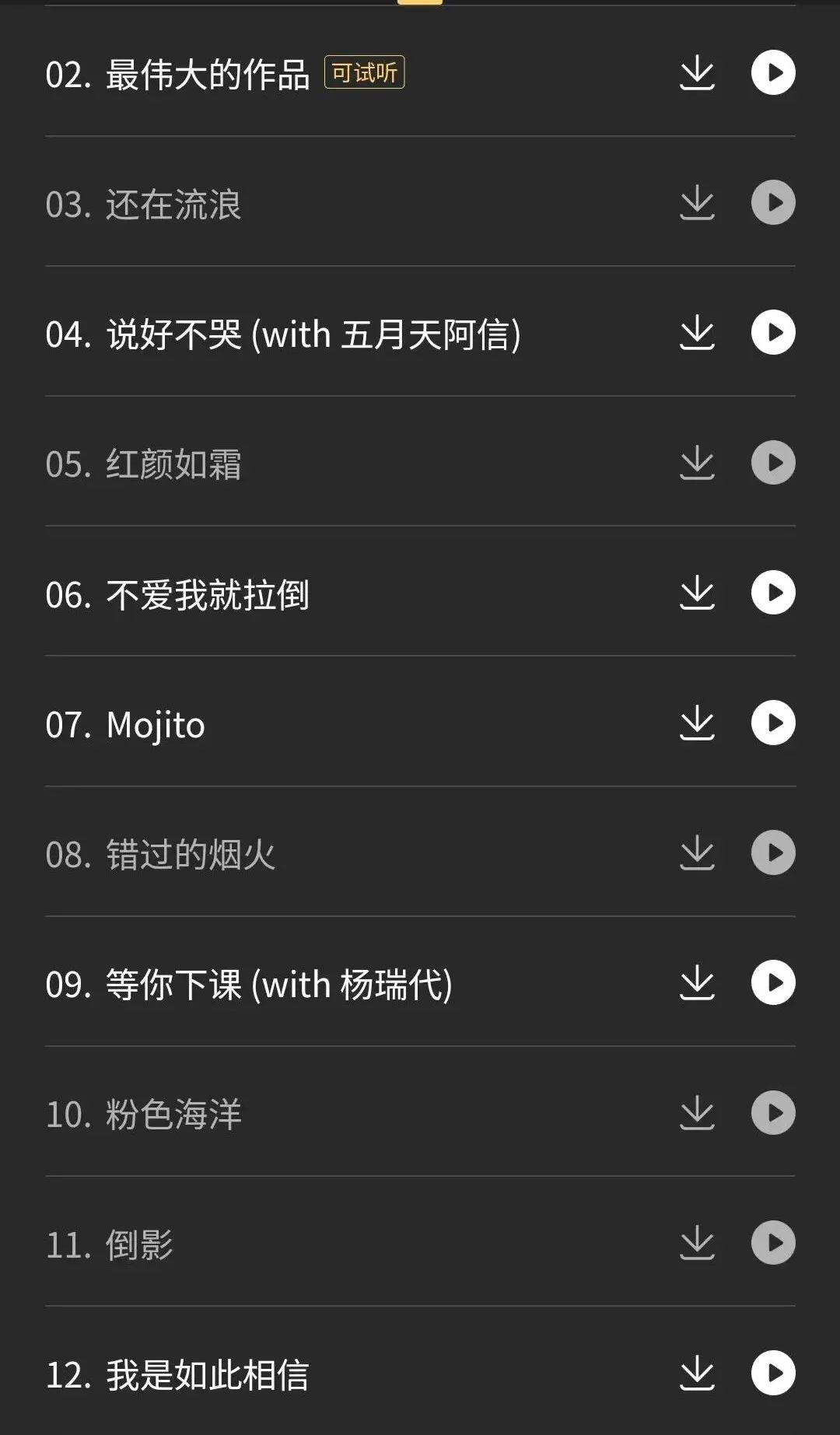Play the Mojito track
This screenshot has width=840, height=1435.
pyautogui.click(x=773, y=723)
